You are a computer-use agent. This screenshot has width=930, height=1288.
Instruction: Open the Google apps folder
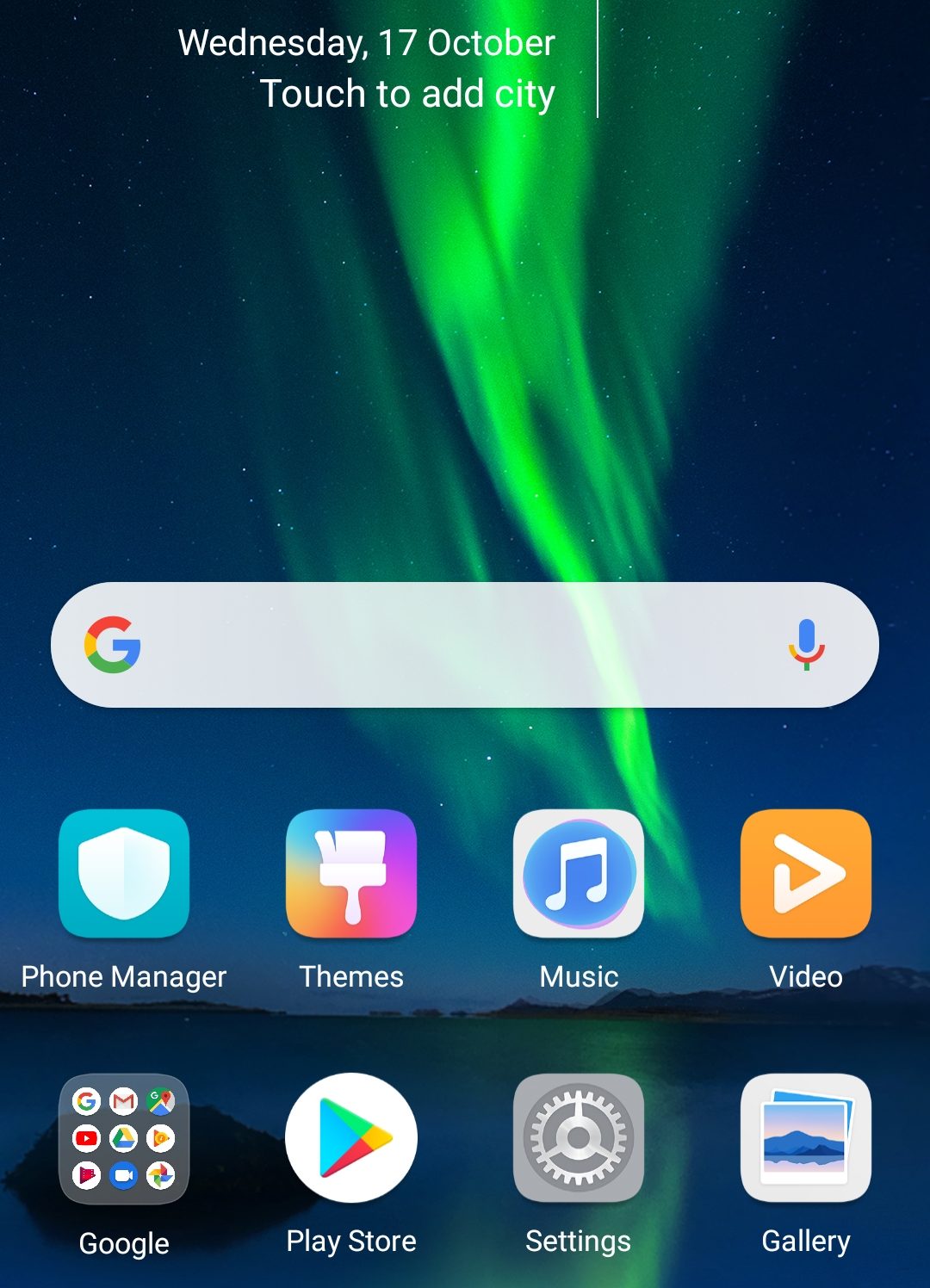pyautogui.click(x=124, y=1138)
